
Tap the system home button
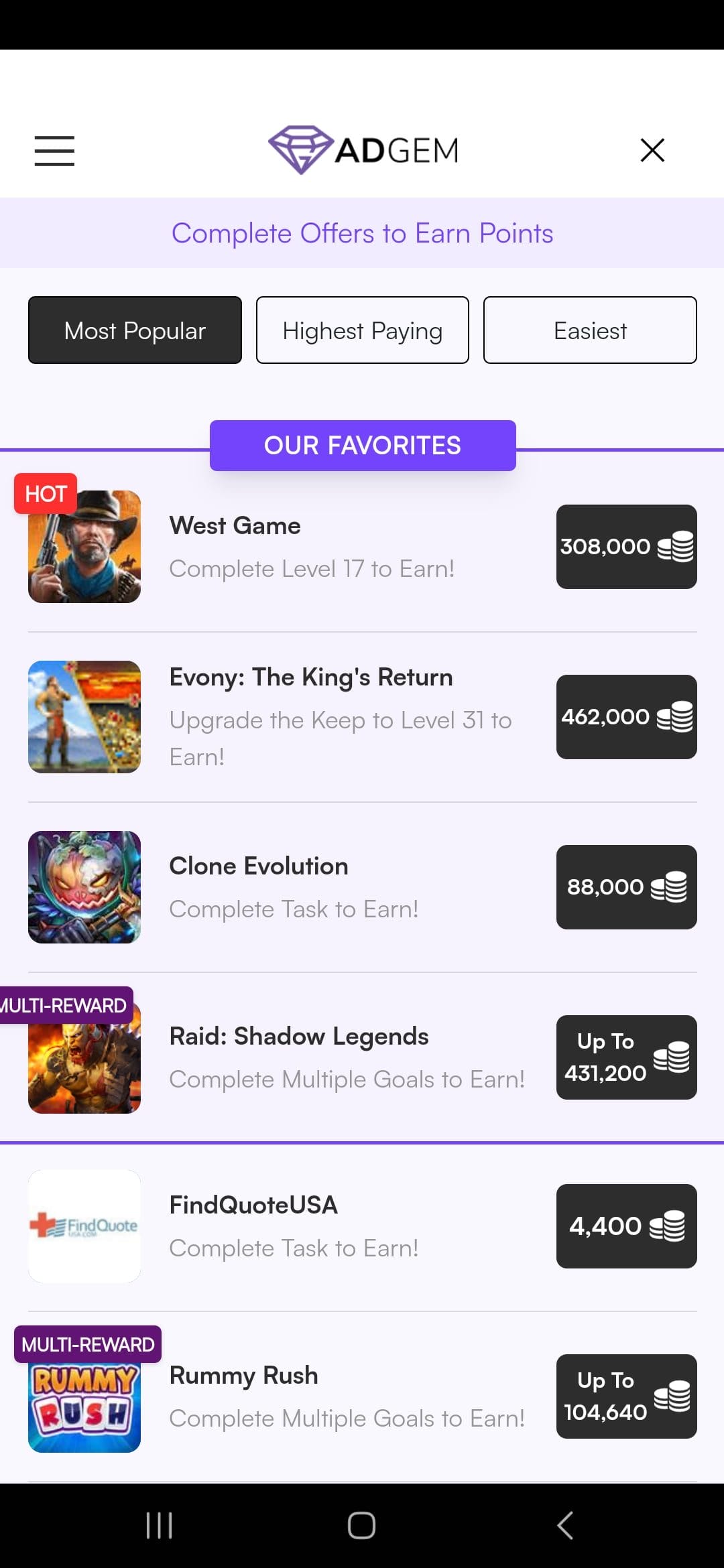(x=361, y=1526)
